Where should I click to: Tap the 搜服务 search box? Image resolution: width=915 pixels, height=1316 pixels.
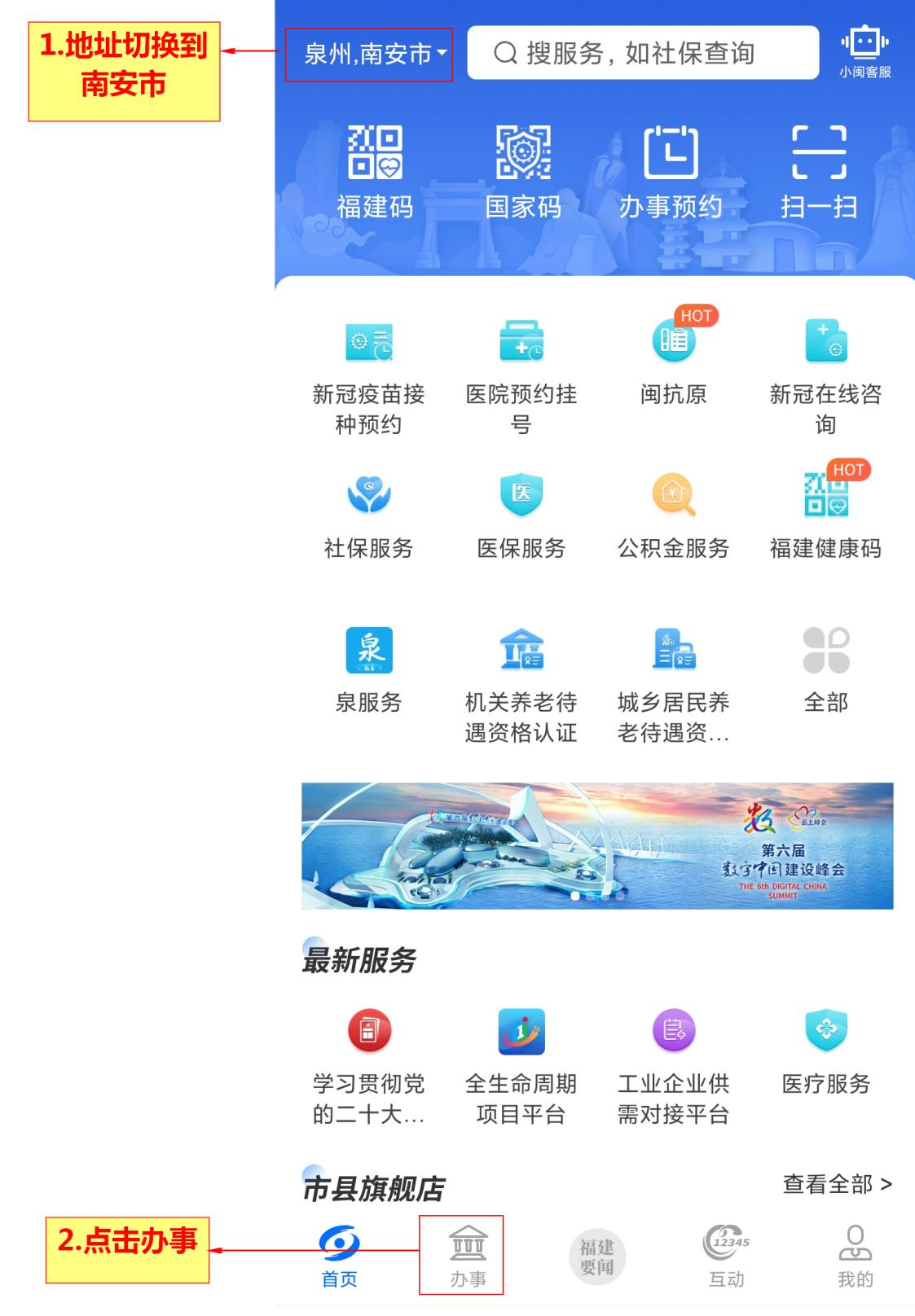tap(642, 54)
